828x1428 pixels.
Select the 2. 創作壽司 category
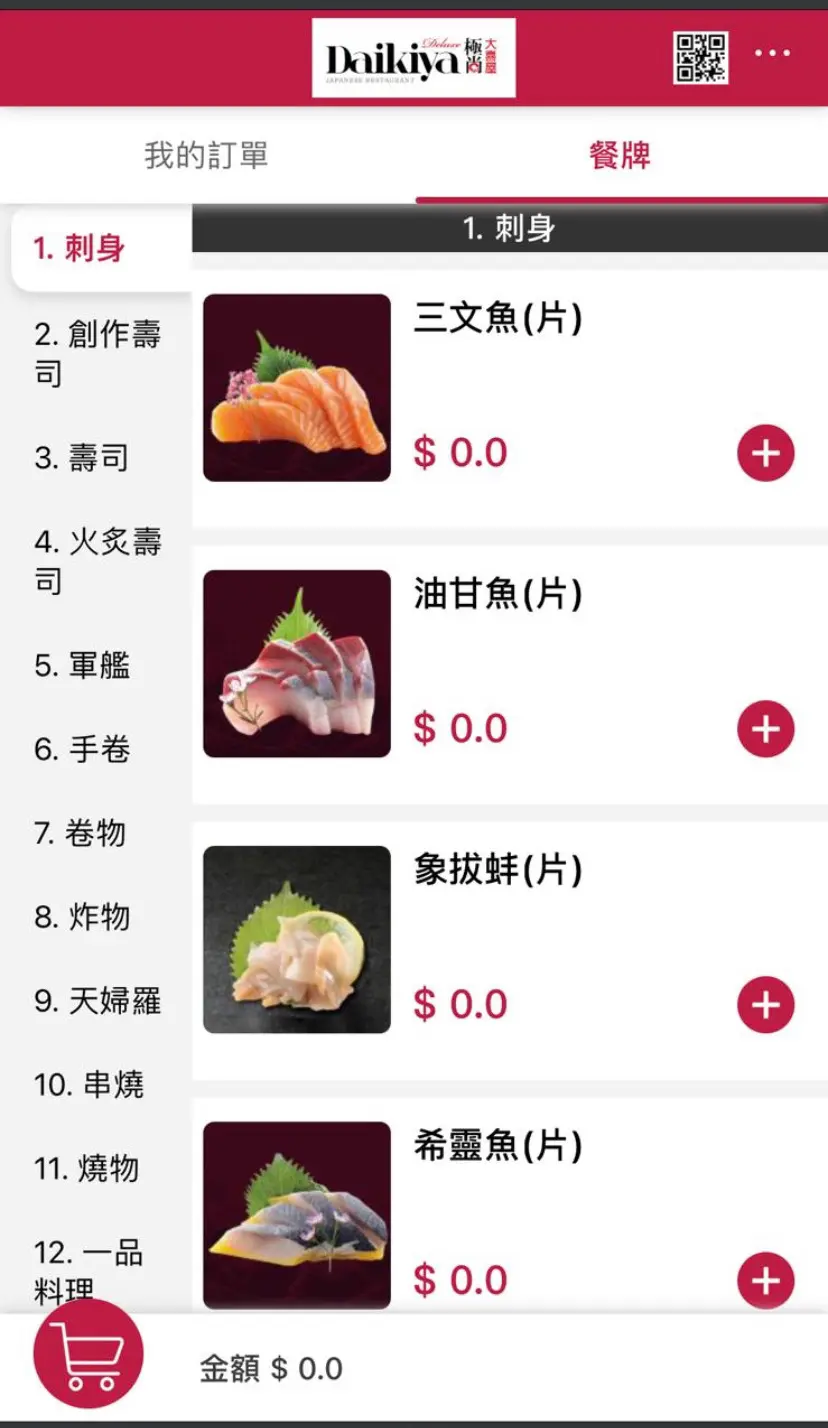tap(97, 353)
